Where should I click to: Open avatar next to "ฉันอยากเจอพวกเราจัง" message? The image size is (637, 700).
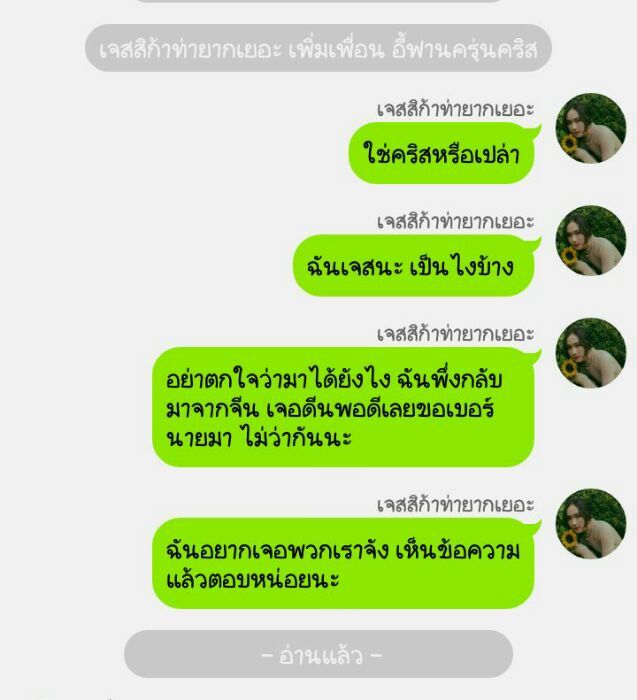590,524
